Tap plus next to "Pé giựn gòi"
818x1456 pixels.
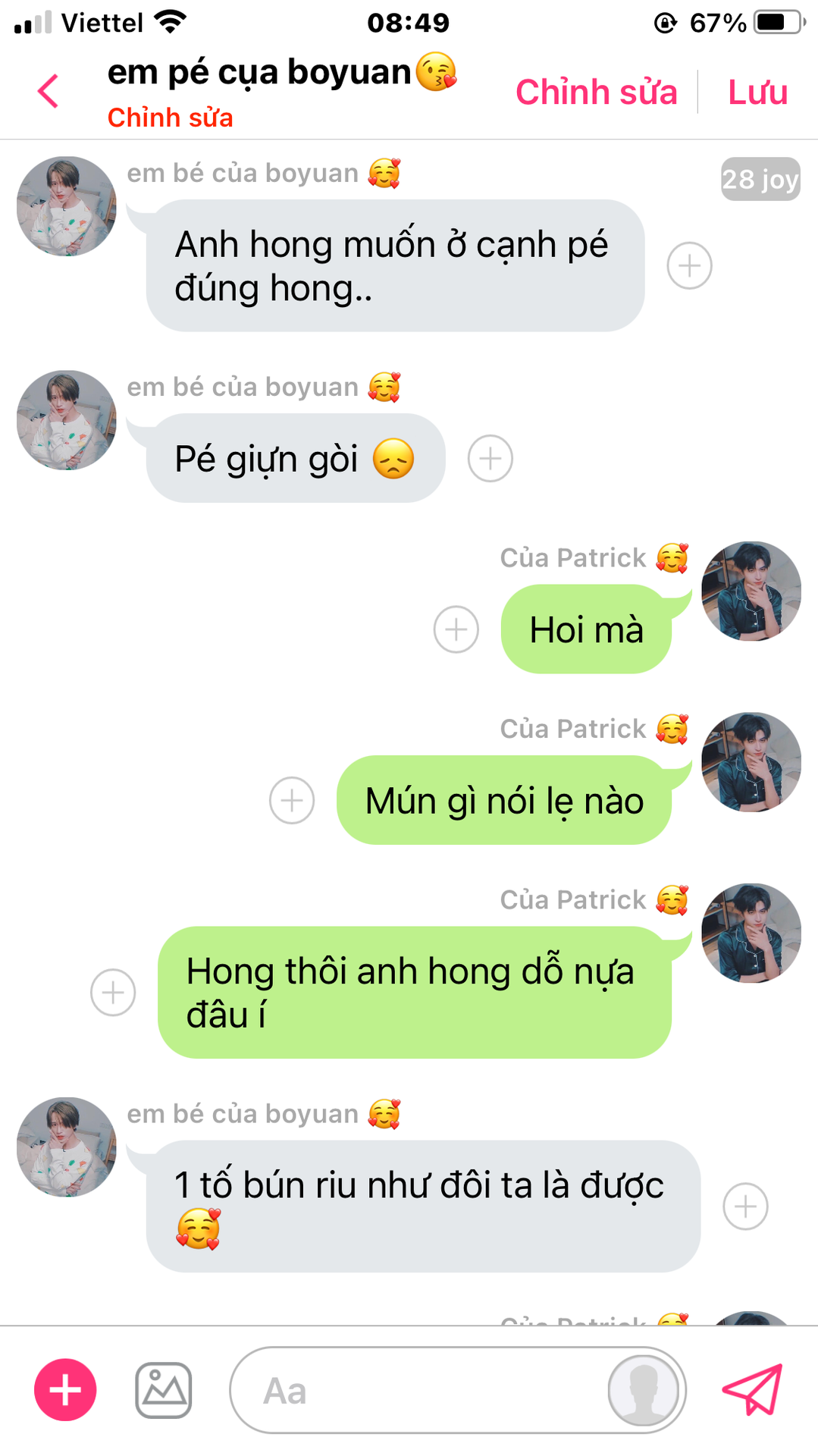(490, 459)
